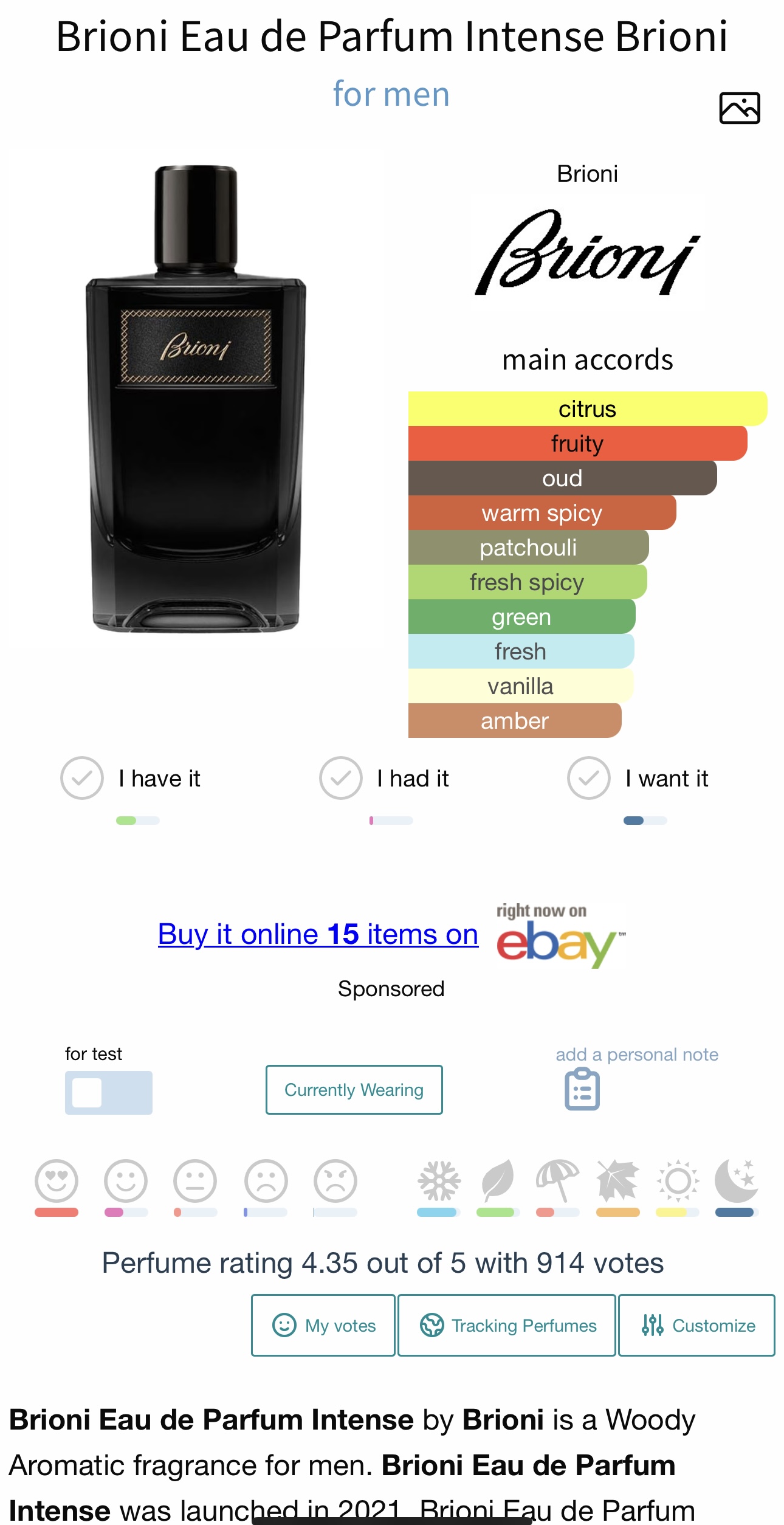784x1525 pixels.
Task: Add a personal note
Action: click(582, 1089)
